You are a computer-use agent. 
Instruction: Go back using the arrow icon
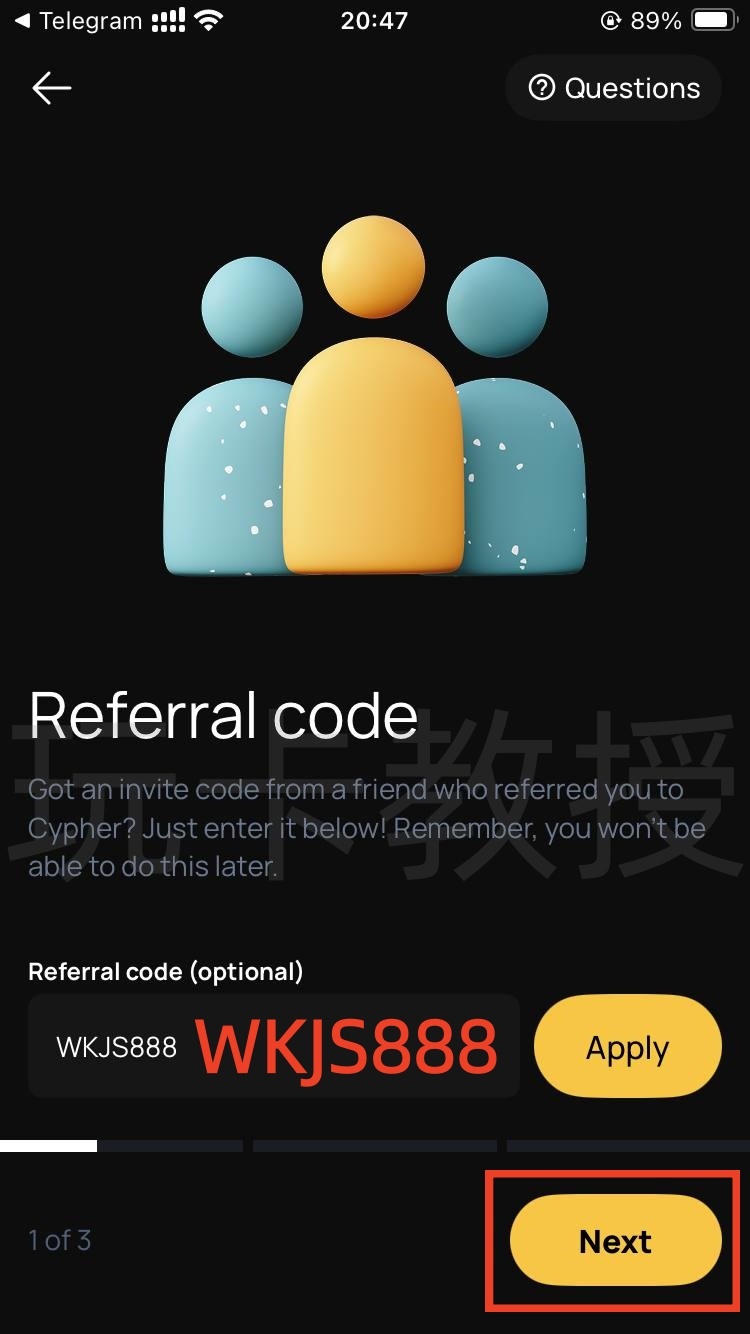point(51,88)
